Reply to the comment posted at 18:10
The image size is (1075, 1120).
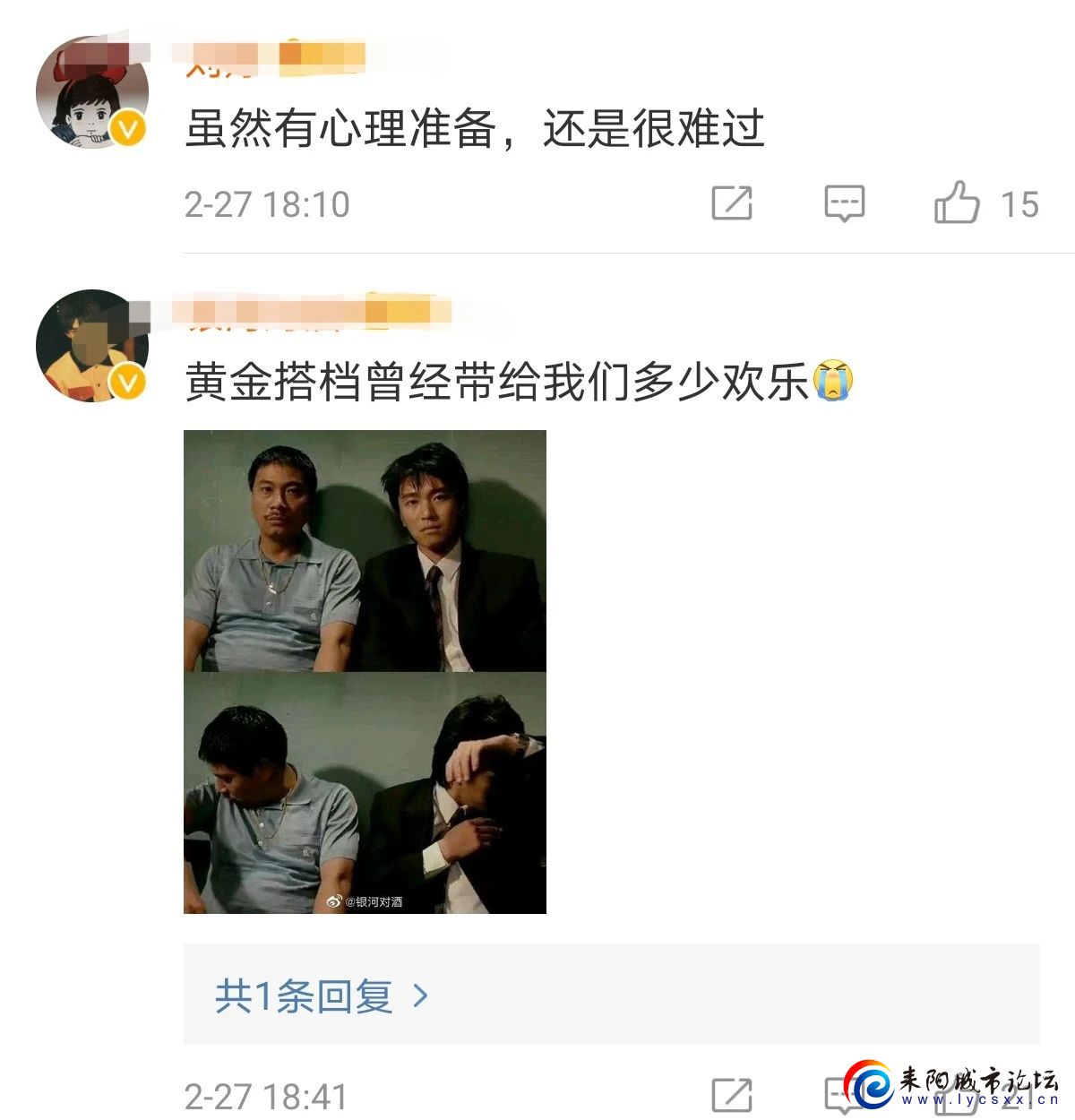click(844, 203)
